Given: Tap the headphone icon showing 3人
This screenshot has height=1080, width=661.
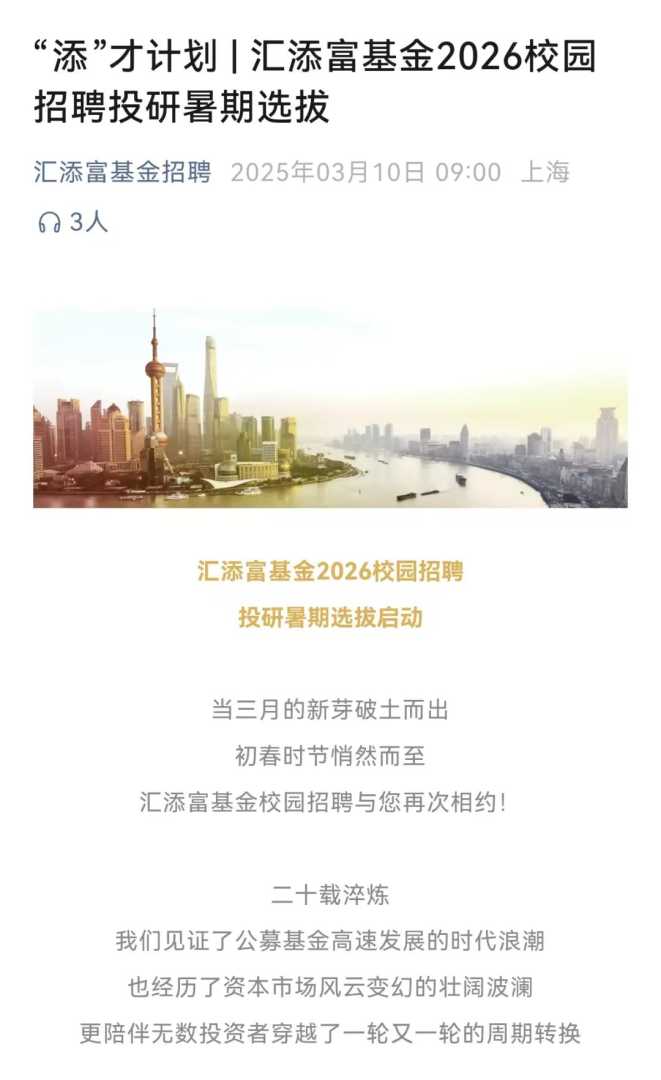Looking at the screenshot, I should pos(50,223).
